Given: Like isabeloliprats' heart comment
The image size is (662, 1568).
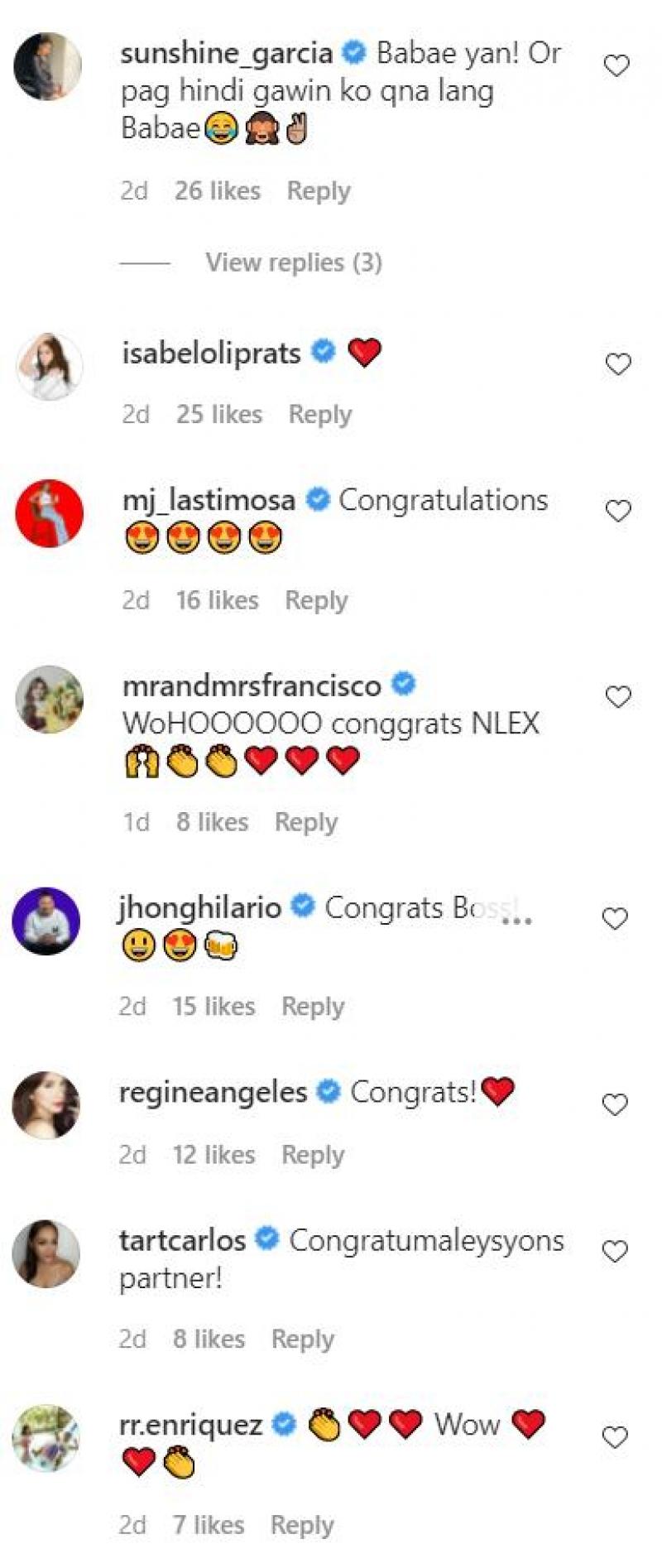Looking at the screenshot, I should [618, 364].
